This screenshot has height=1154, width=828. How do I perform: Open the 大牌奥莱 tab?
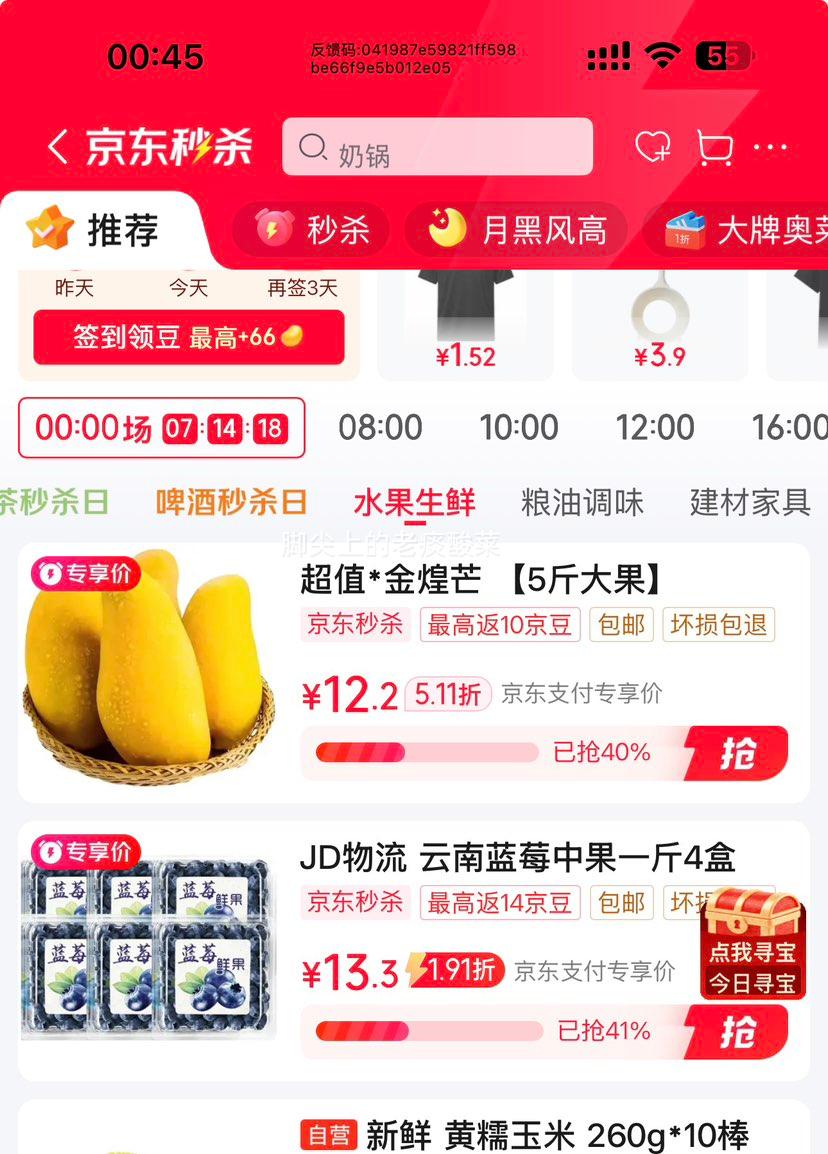(762, 229)
